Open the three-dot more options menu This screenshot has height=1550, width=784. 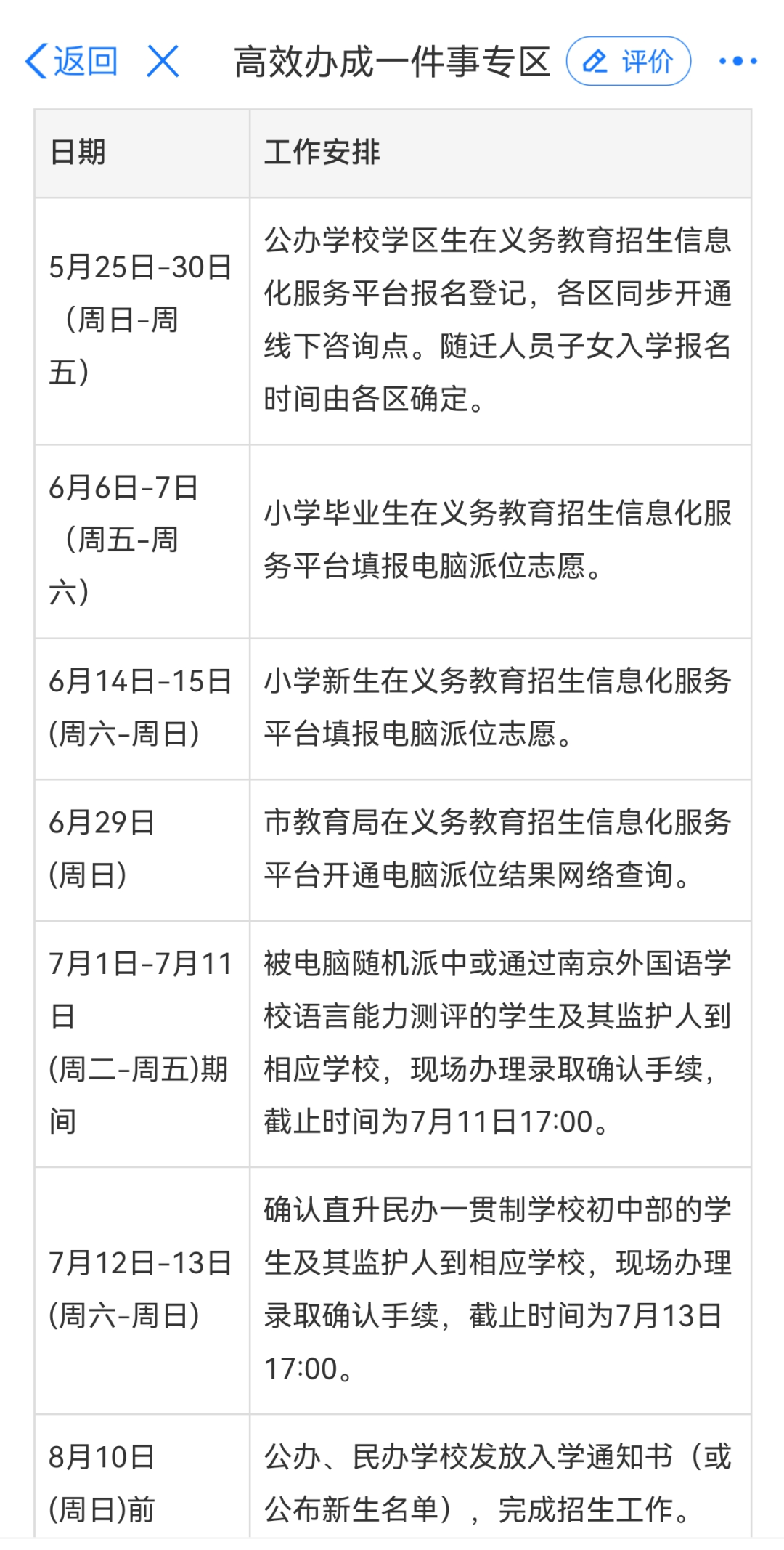click(x=738, y=61)
